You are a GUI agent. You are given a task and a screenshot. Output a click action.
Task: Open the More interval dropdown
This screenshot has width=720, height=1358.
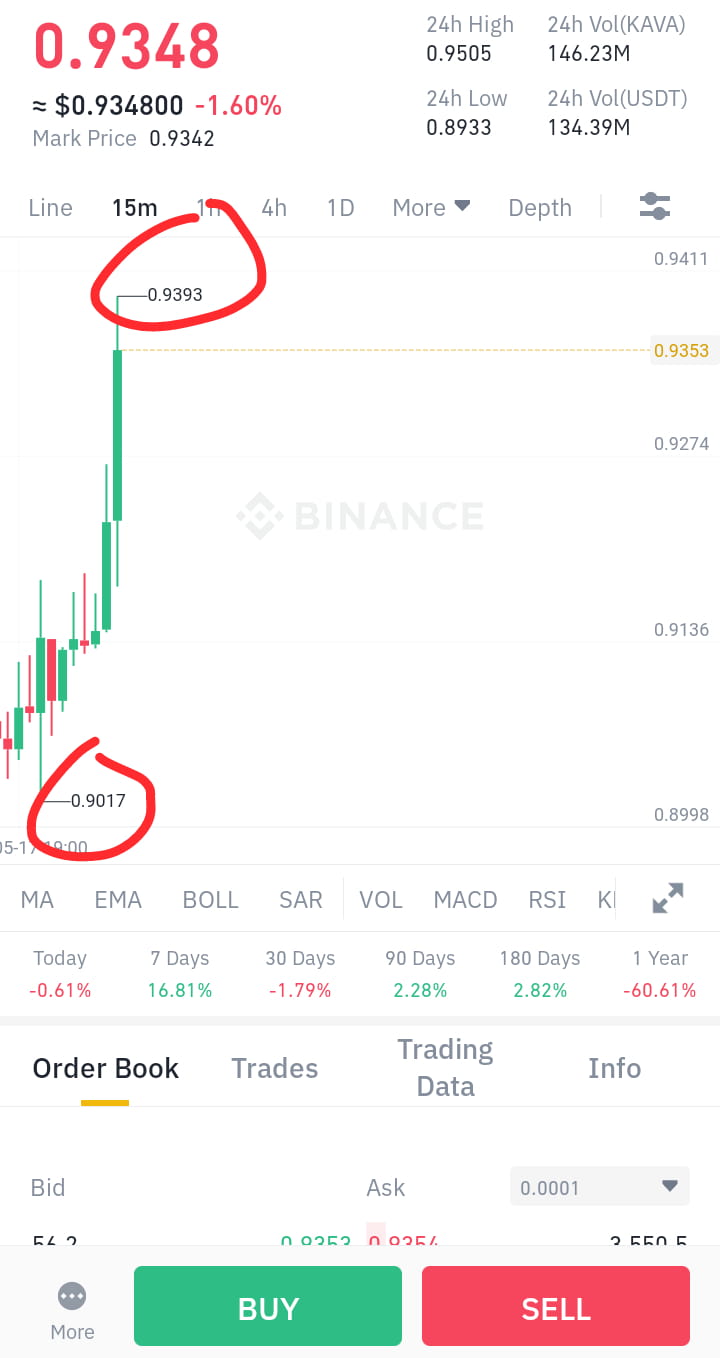point(430,207)
